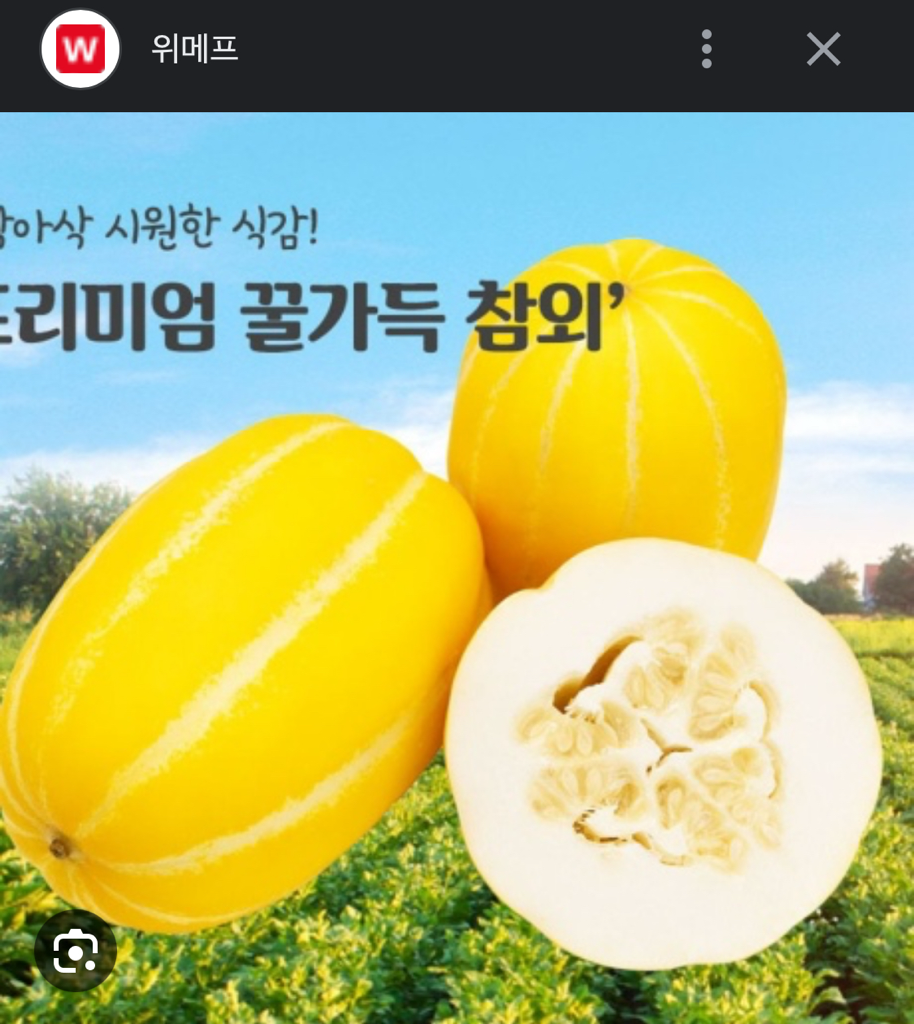This screenshot has width=914, height=1024.
Task: Search this image with the lens icon
Action: point(76,951)
